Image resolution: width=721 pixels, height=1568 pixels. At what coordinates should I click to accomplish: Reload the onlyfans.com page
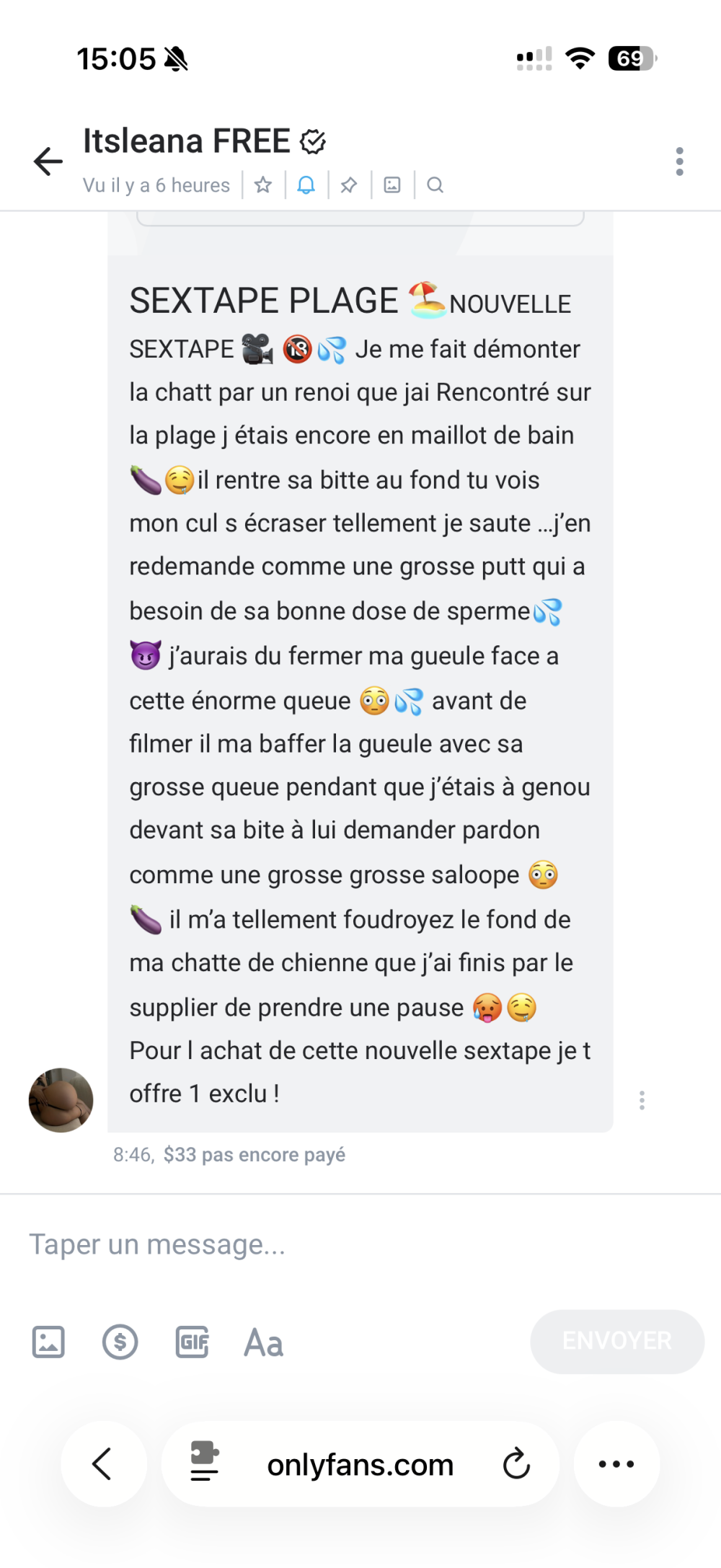(x=516, y=1464)
